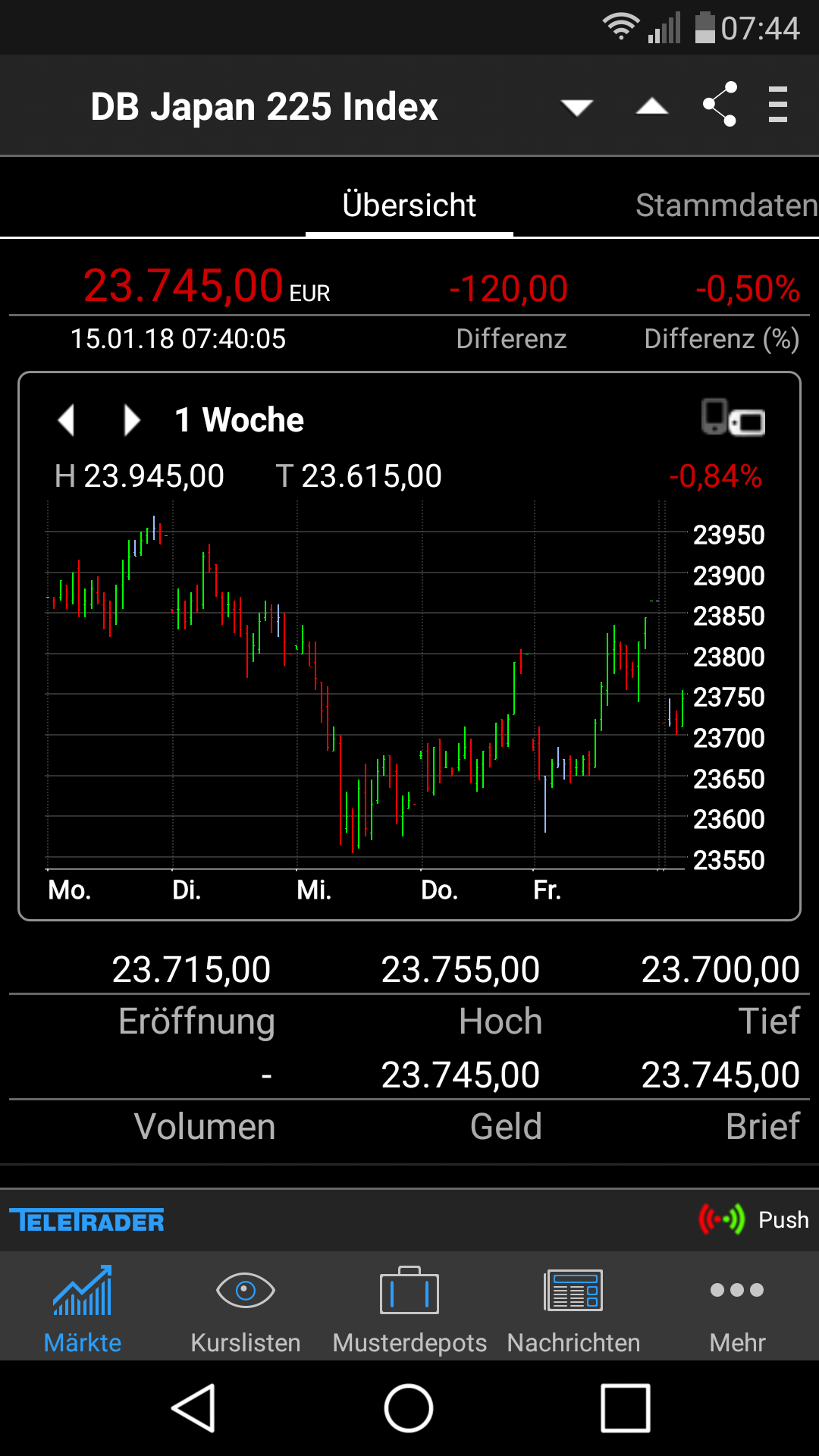Tap the Mehr three-dot icon

click(736, 1291)
